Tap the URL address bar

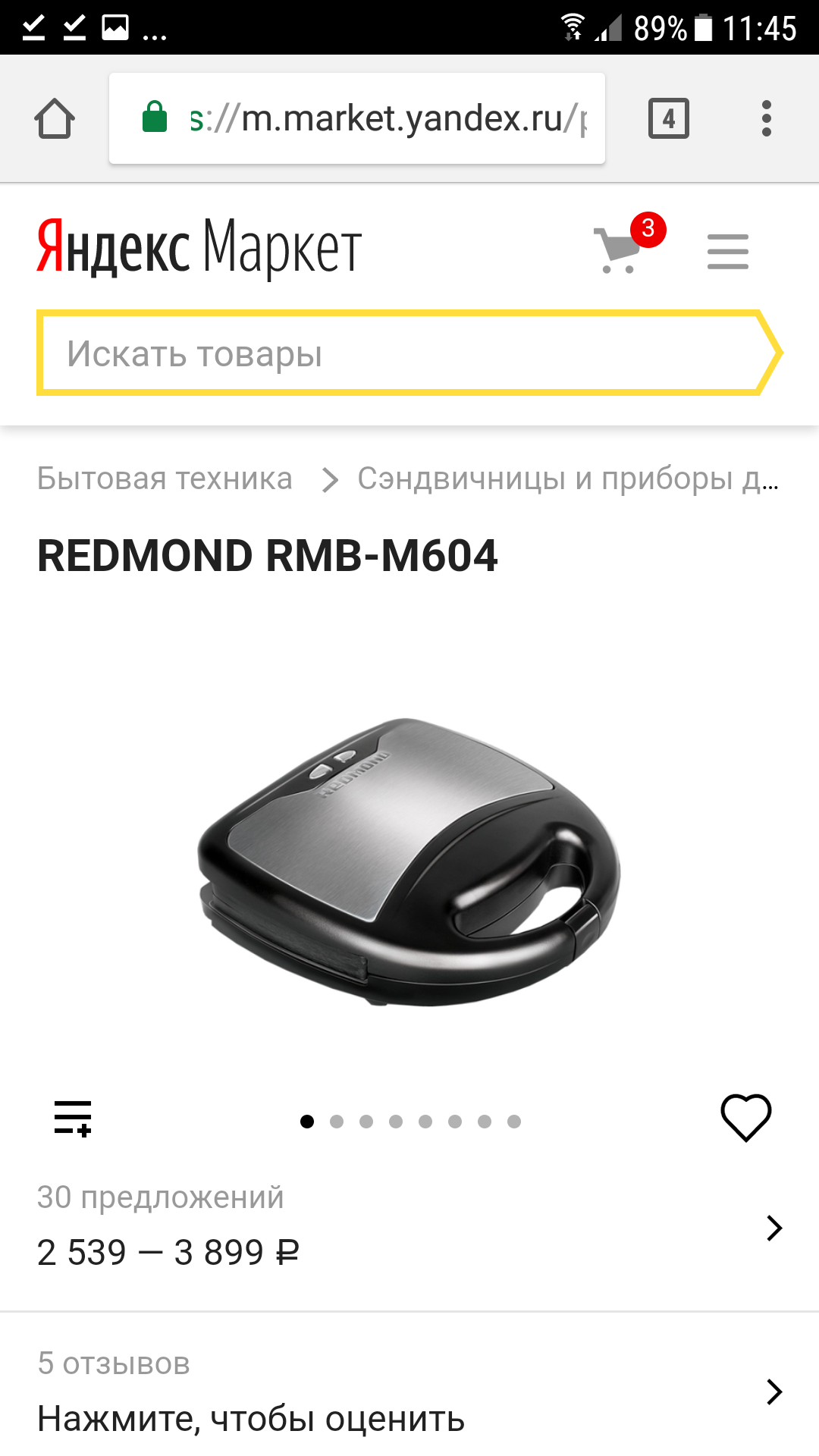[x=357, y=118]
